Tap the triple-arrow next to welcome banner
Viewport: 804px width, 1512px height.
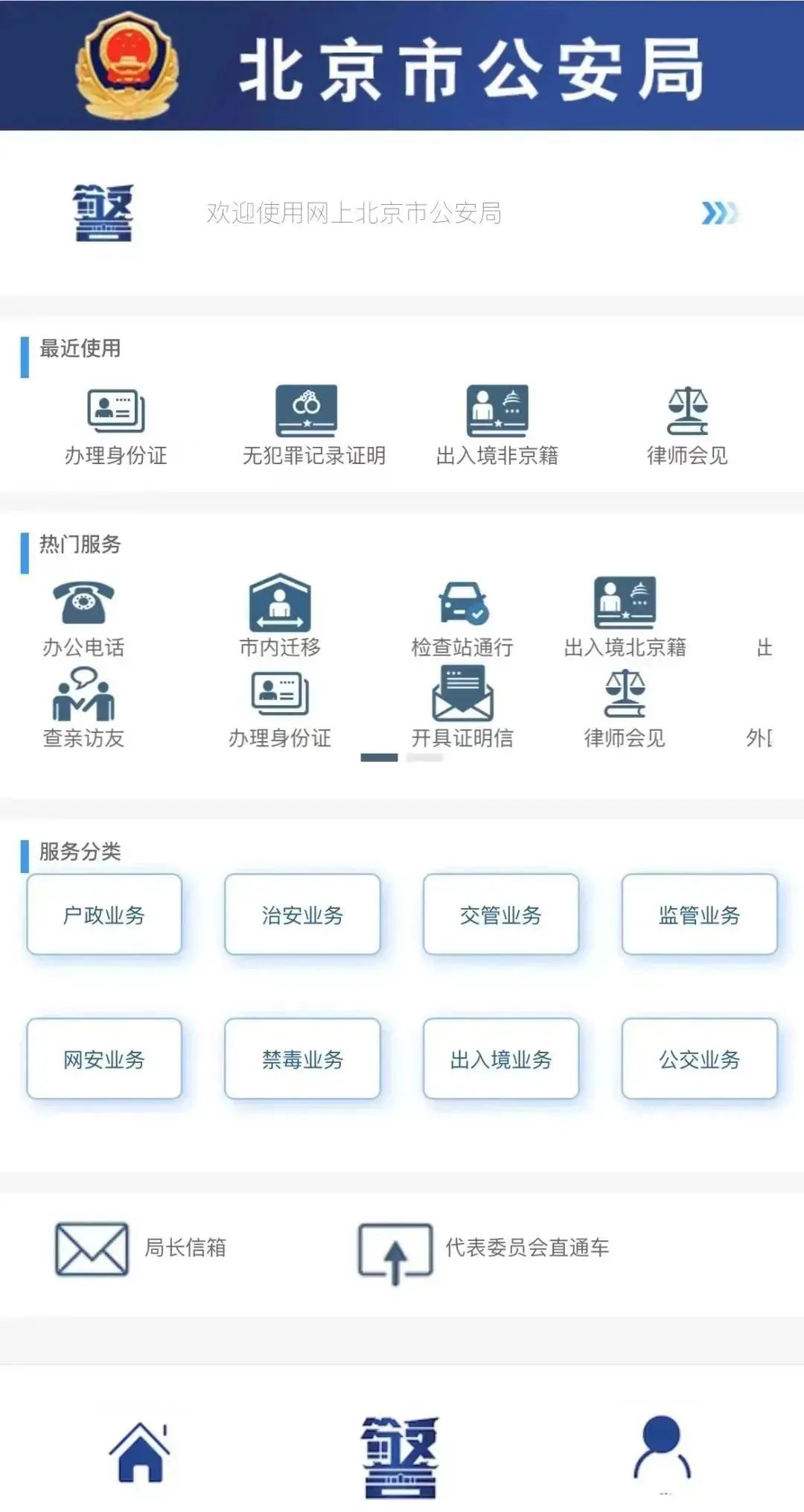tap(719, 214)
